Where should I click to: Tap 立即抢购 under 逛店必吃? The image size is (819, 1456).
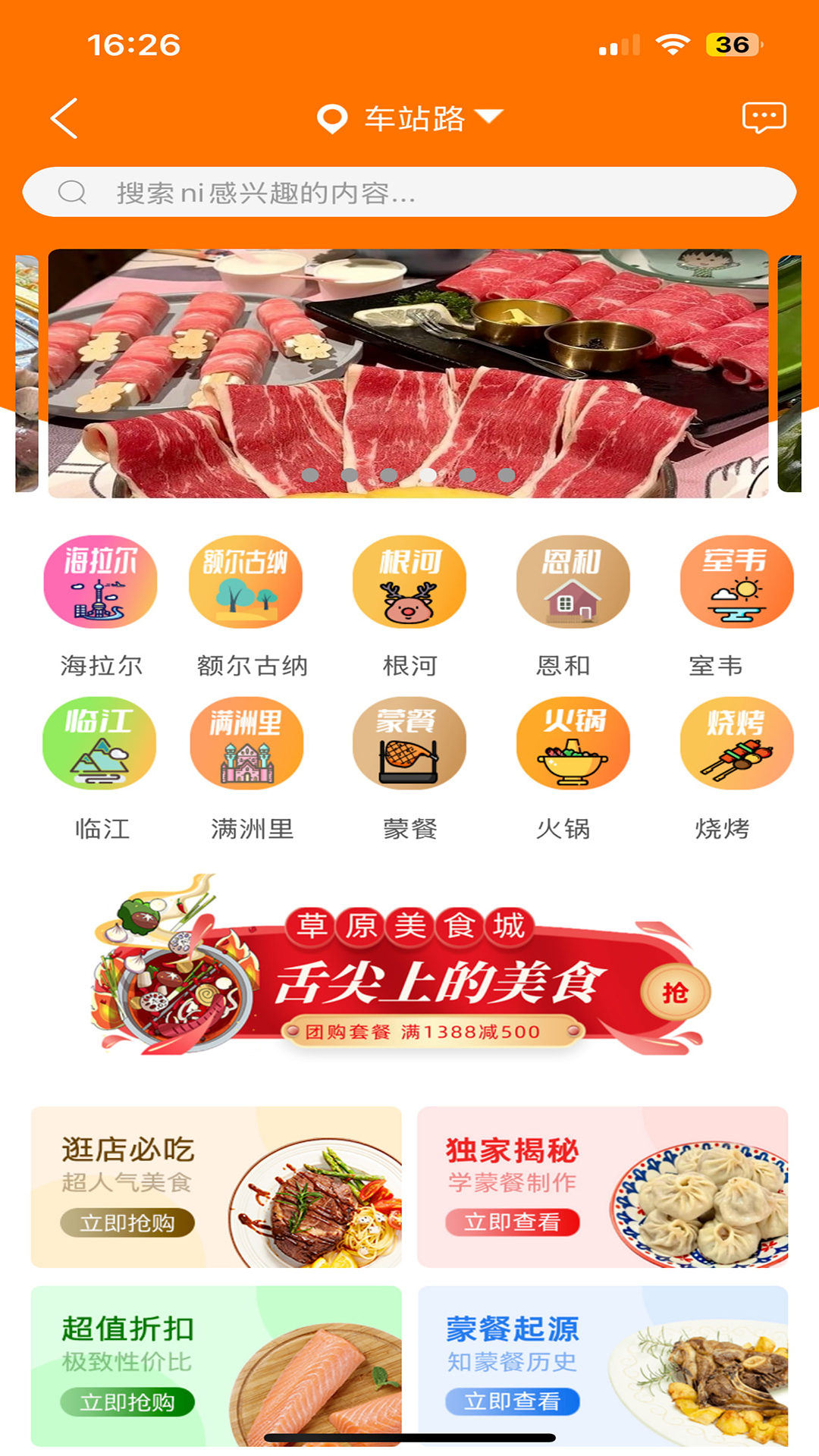click(x=127, y=1222)
